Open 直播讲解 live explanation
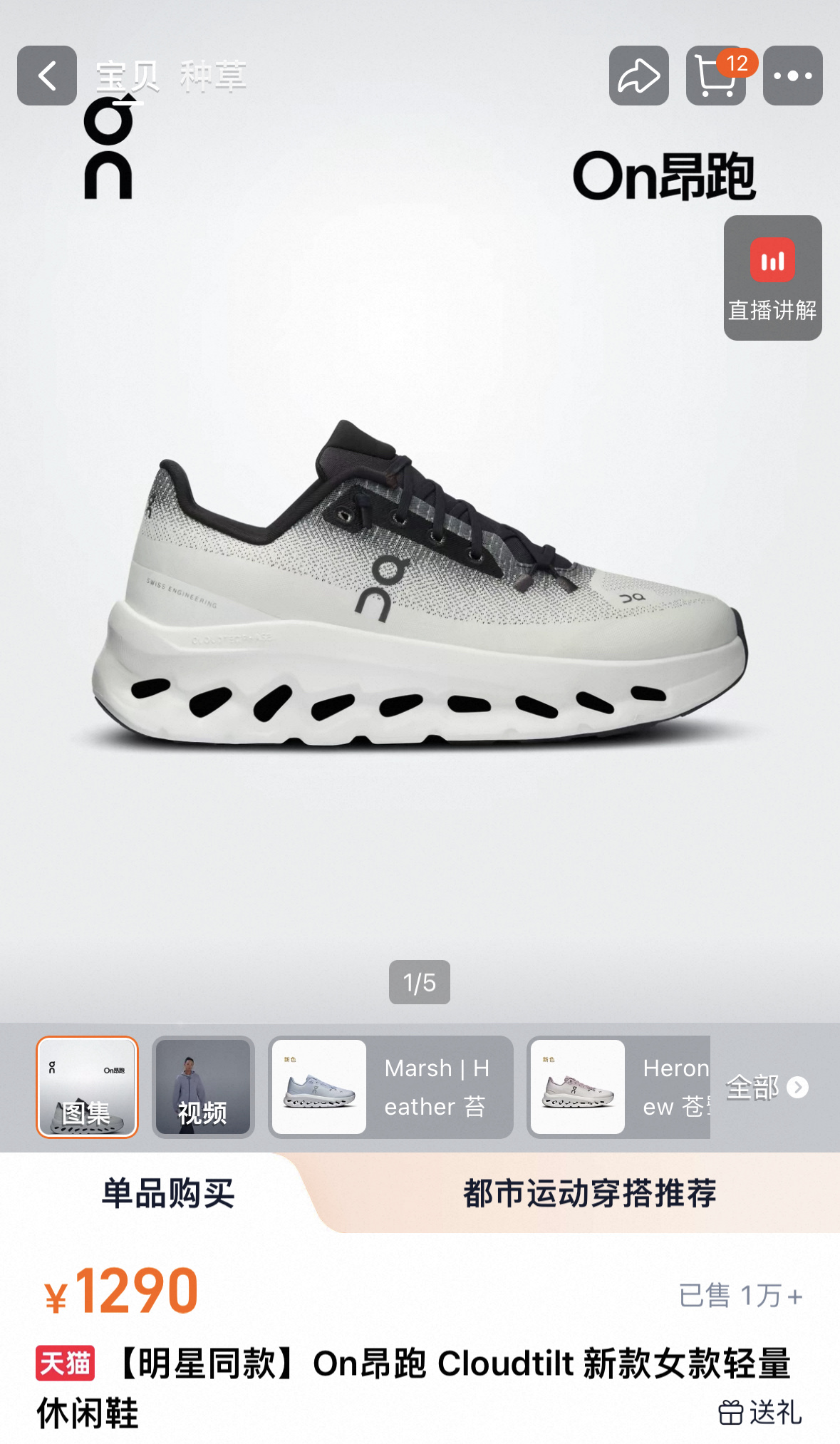 click(772, 278)
